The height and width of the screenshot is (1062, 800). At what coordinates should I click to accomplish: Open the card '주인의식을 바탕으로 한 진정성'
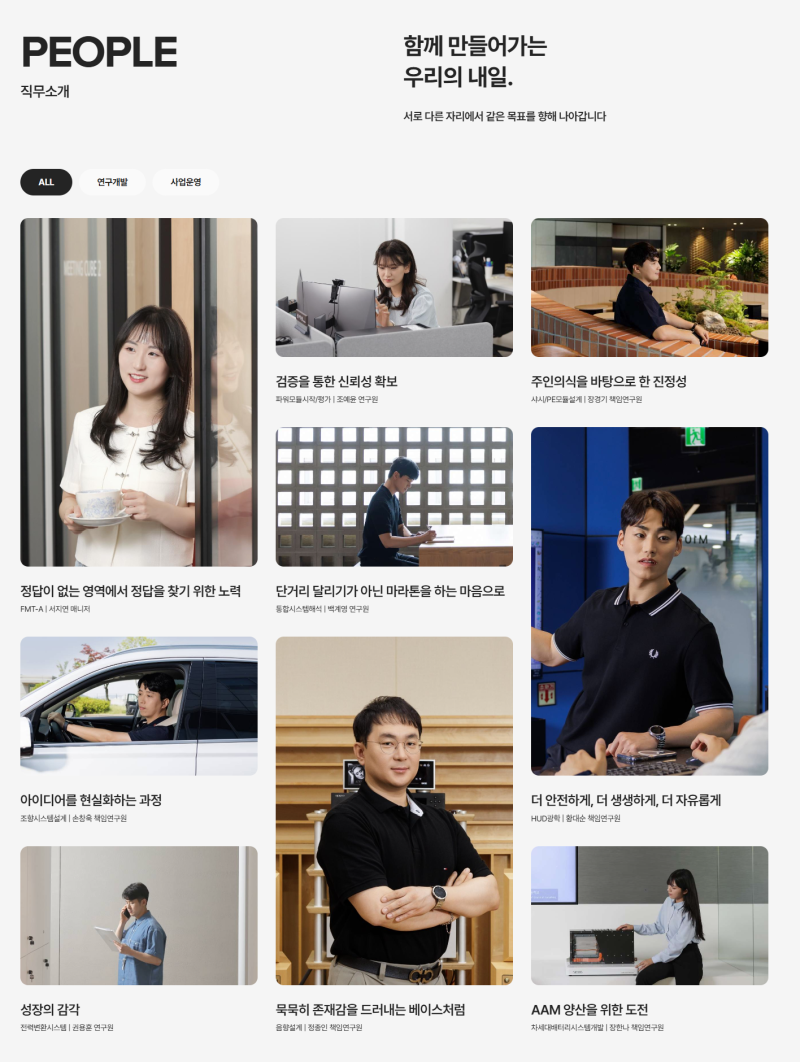coord(649,288)
